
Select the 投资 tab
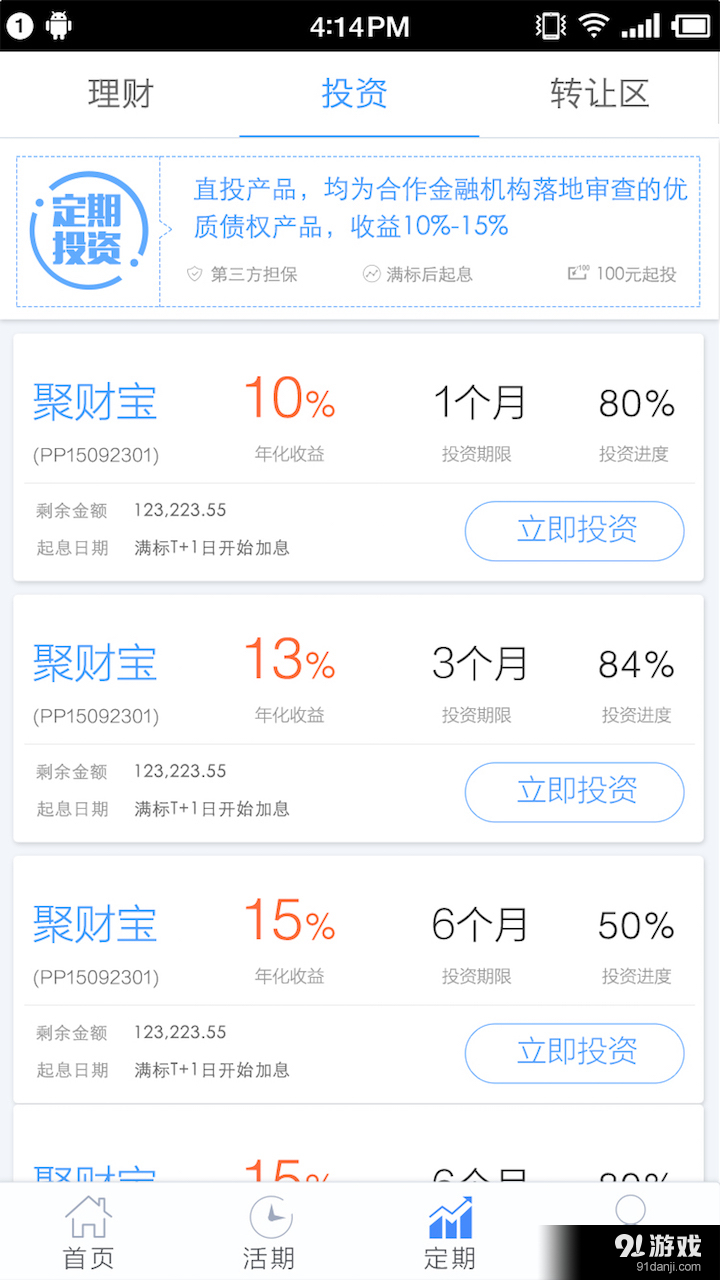356,93
